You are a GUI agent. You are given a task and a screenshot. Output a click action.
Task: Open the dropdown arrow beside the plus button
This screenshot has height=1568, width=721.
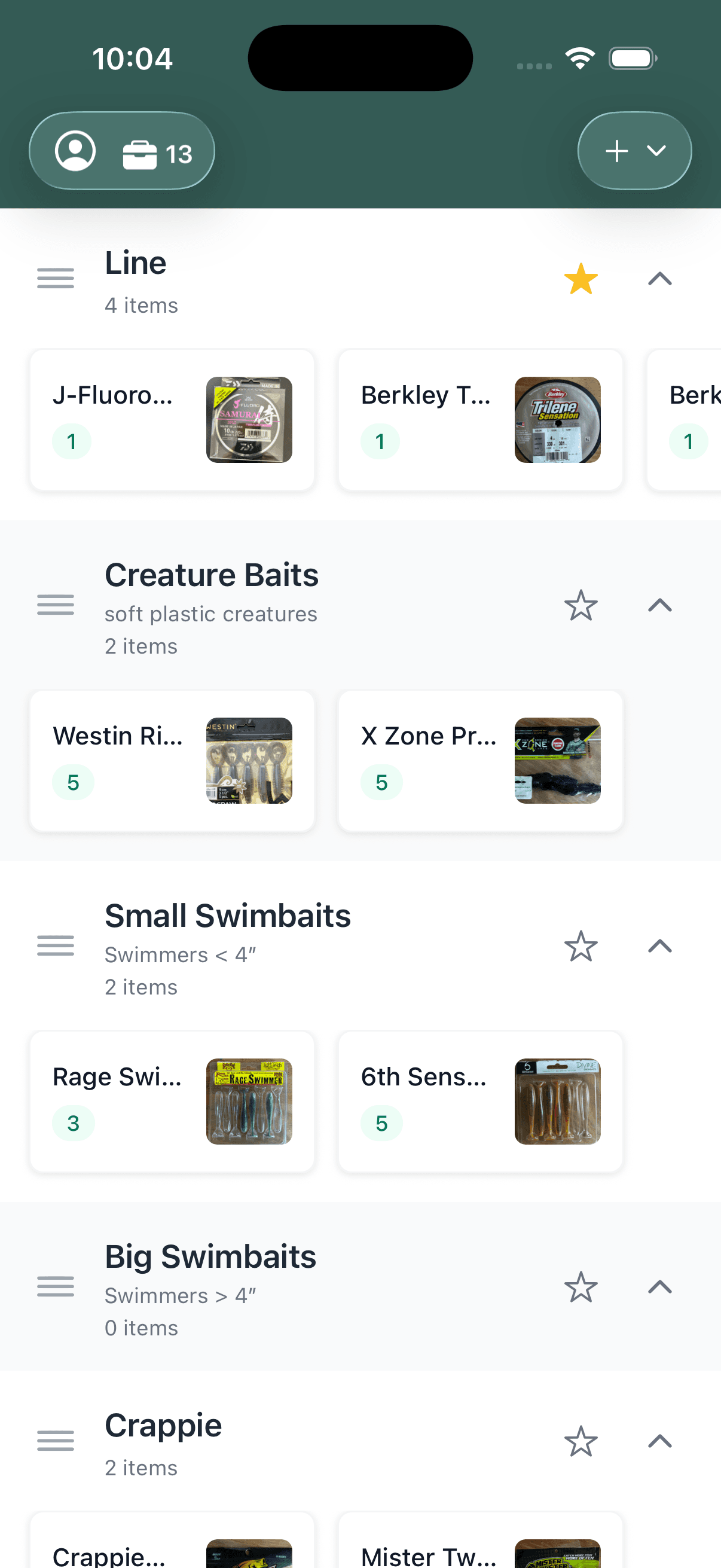tap(656, 151)
